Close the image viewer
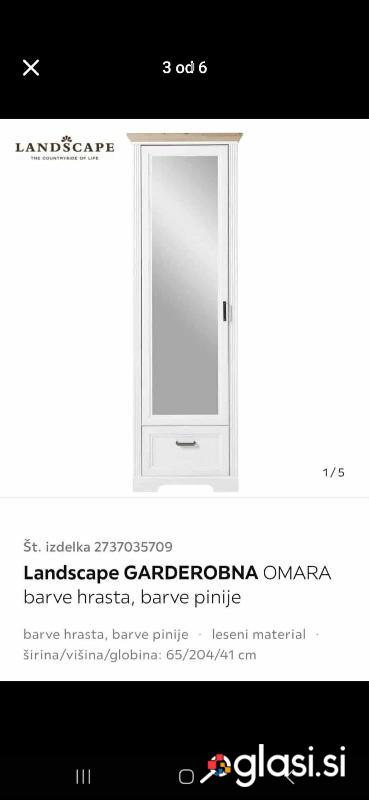 click(x=31, y=67)
